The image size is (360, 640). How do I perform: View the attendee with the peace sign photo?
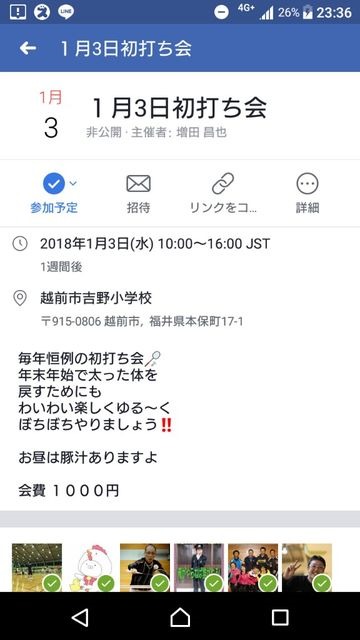(x=307, y=568)
